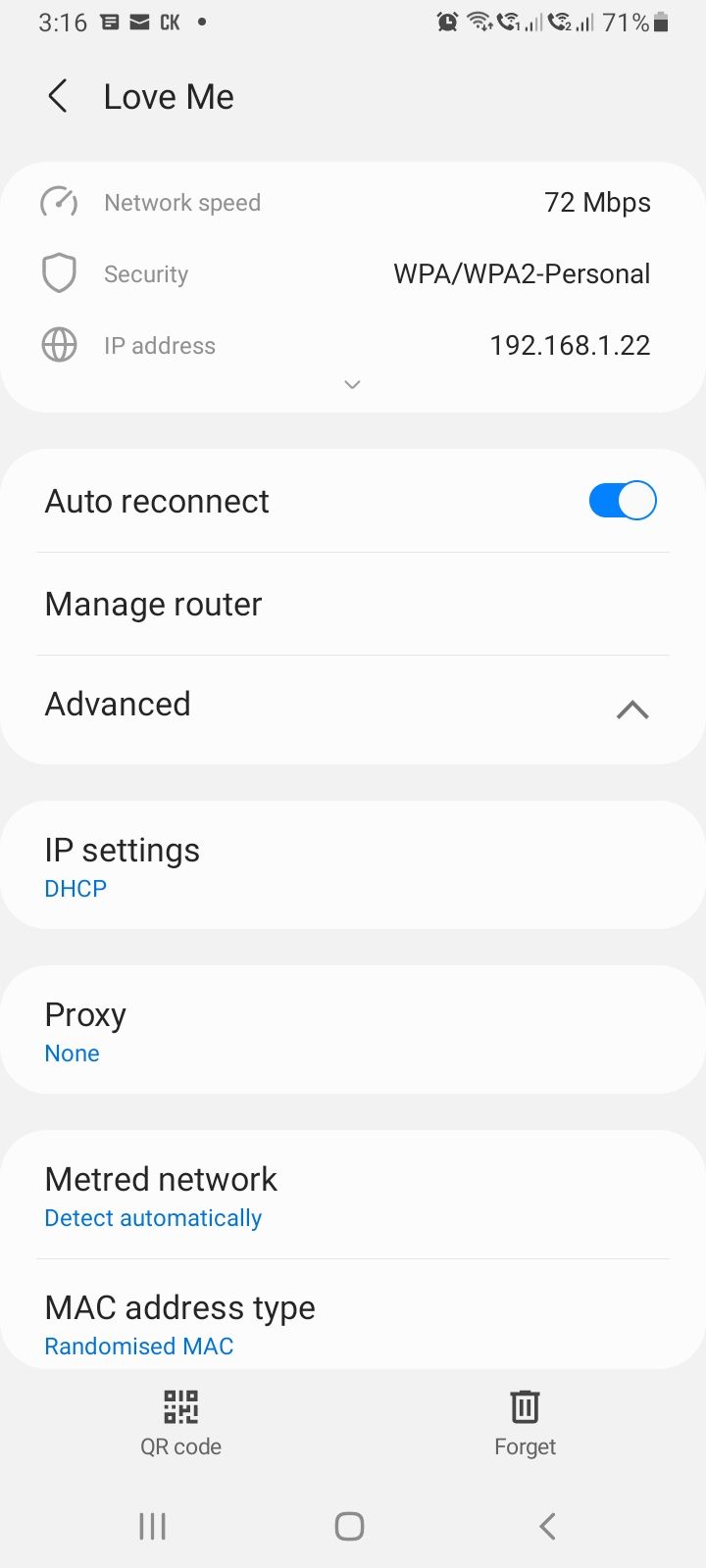Toggle the Auto reconnect switch off
Image resolution: width=706 pixels, height=1568 pixels.
(621, 500)
